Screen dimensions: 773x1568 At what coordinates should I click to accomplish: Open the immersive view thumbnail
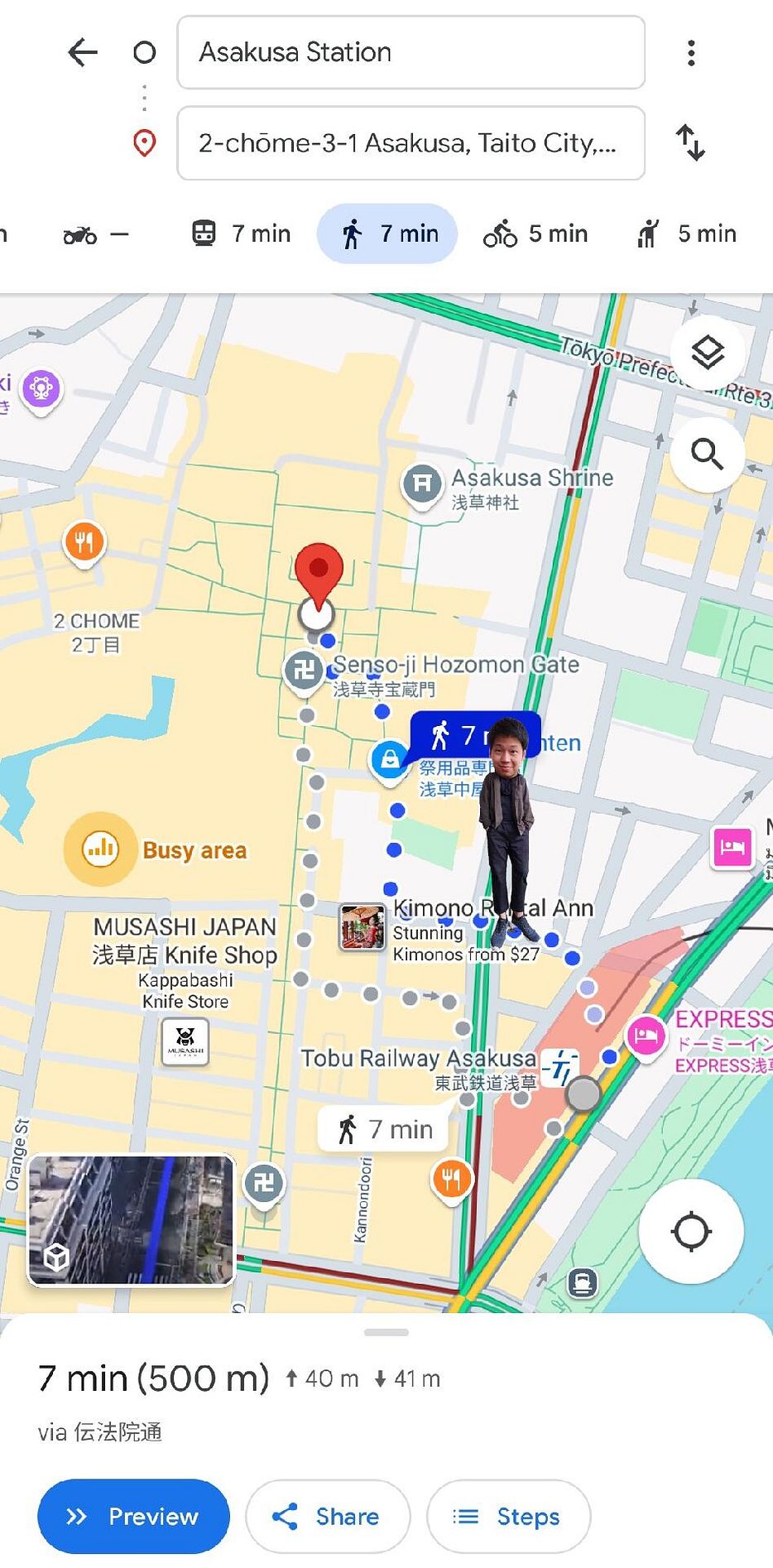pyautogui.click(x=132, y=1221)
